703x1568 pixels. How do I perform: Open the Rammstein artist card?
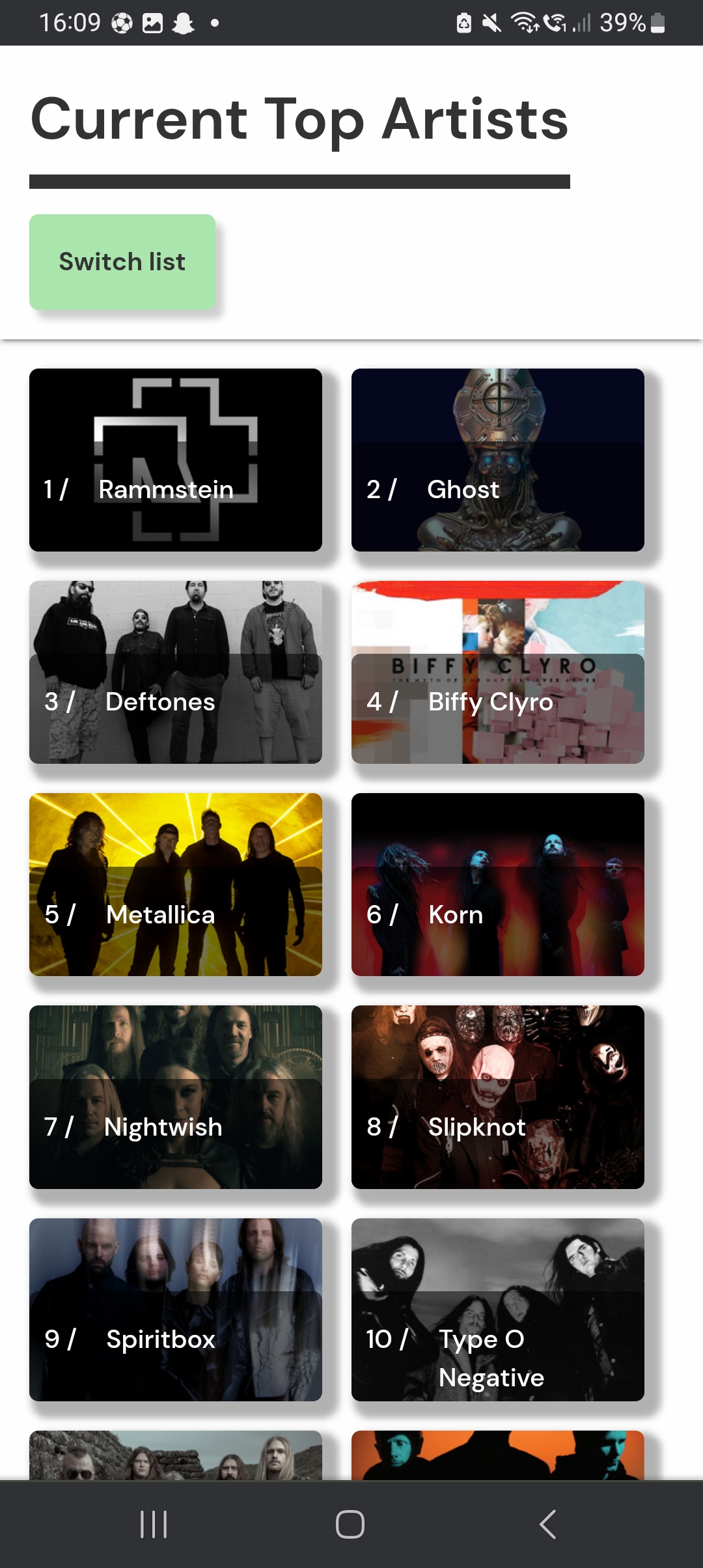coord(176,460)
